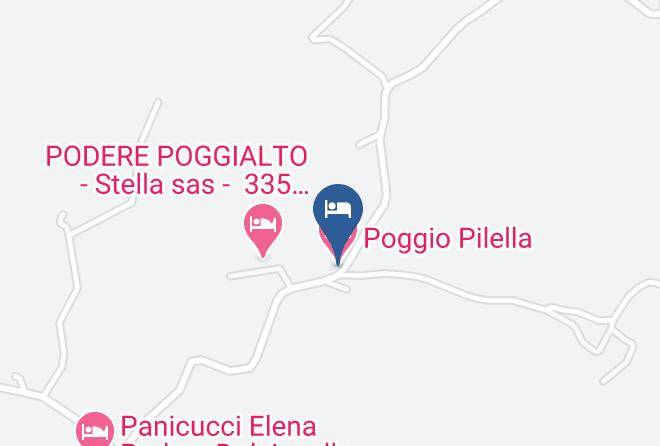The width and height of the screenshot is (660, 446).
Task: Open the Panicucci Elena lodging pin
Action: (95, 429)
